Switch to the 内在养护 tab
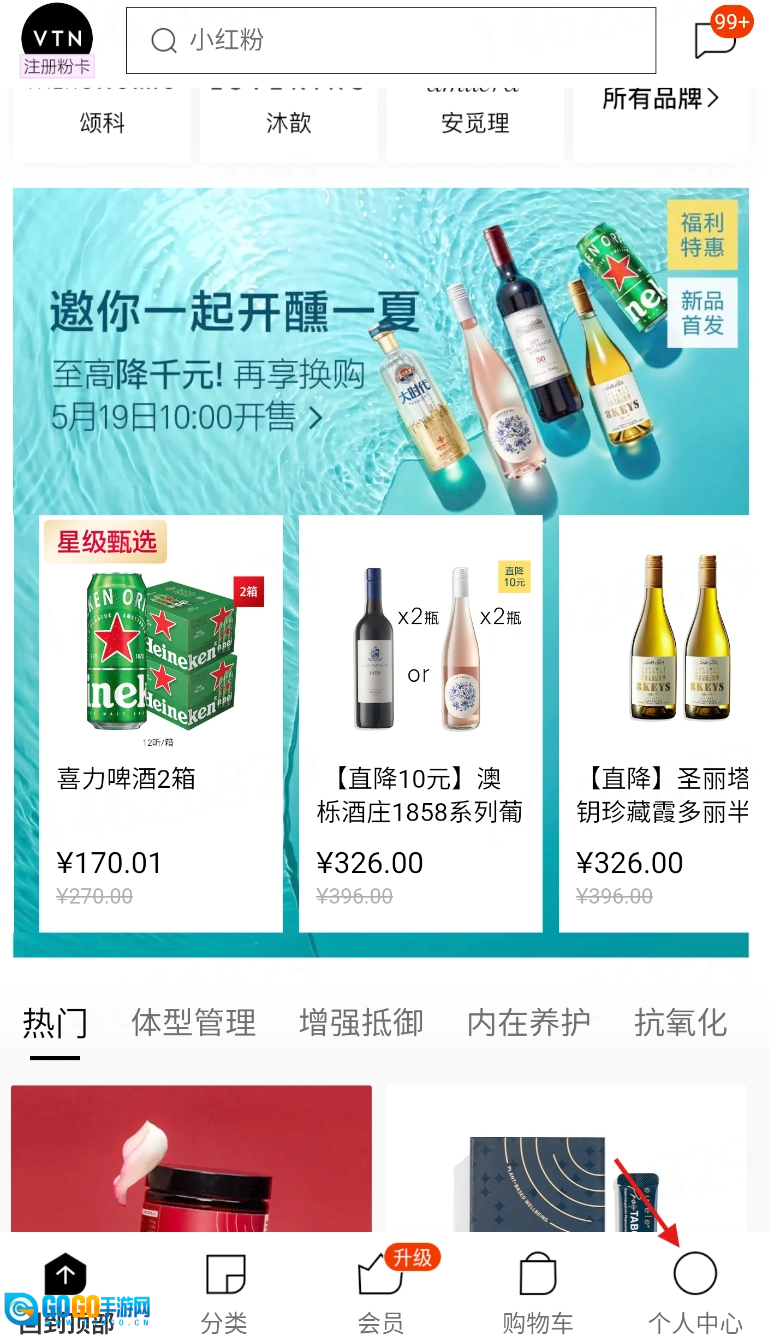Image resolution: width=769 pixels, height=1336 pixels. pyautogui.click(x=529, y=1023)
